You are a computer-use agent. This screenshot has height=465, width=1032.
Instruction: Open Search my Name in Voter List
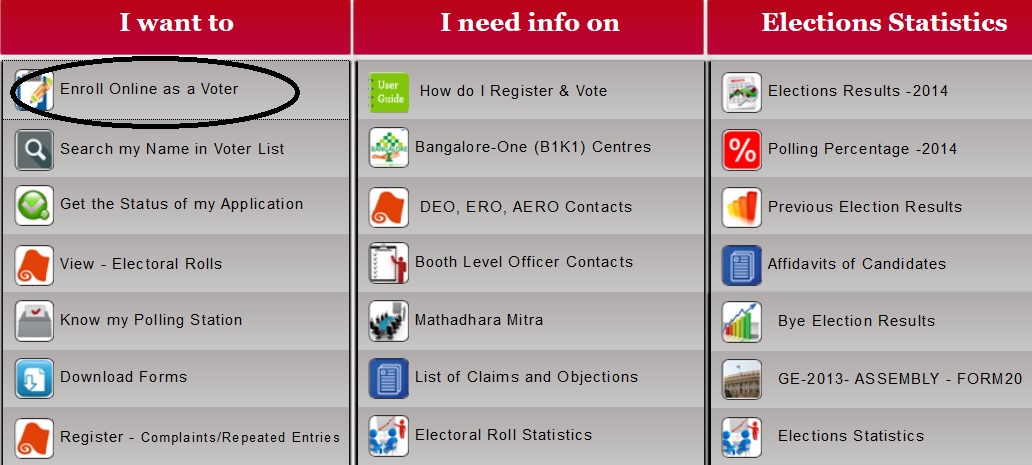(172, 149)
